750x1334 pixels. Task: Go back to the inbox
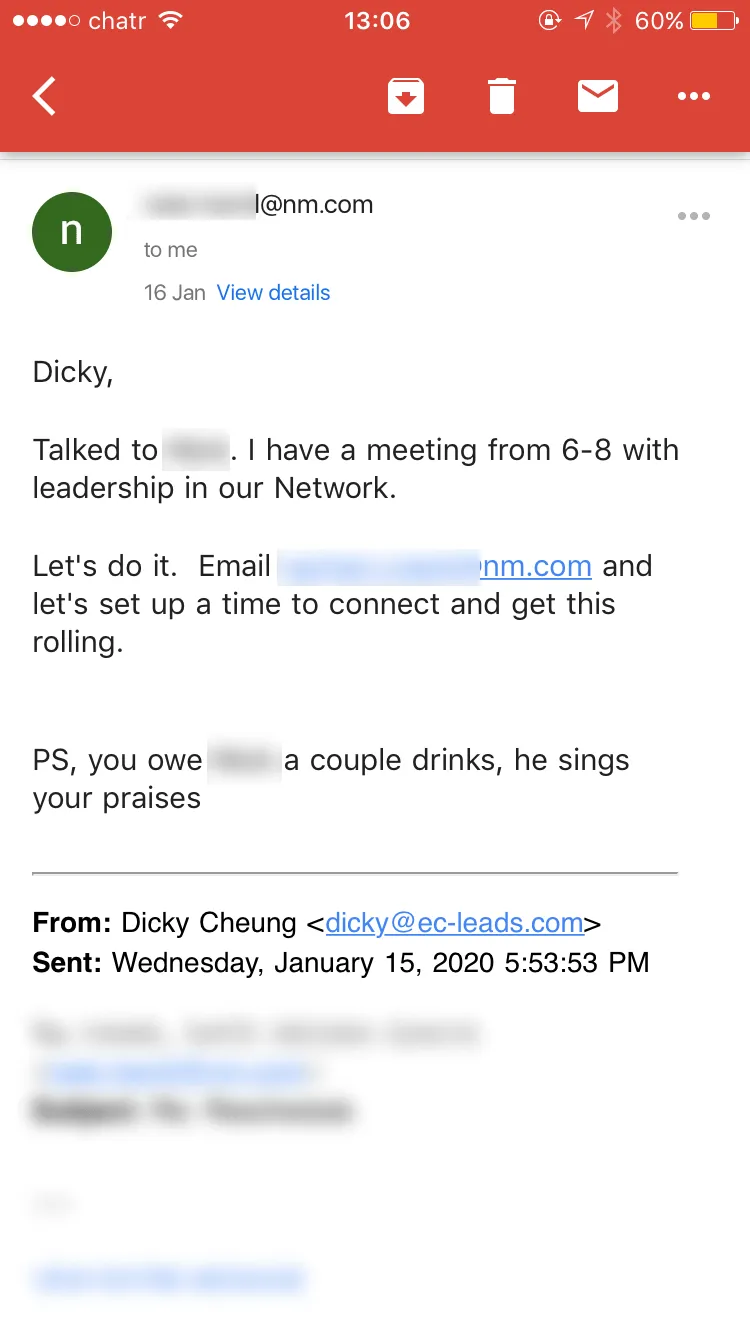pyautogui.click(x=45, y=97)
